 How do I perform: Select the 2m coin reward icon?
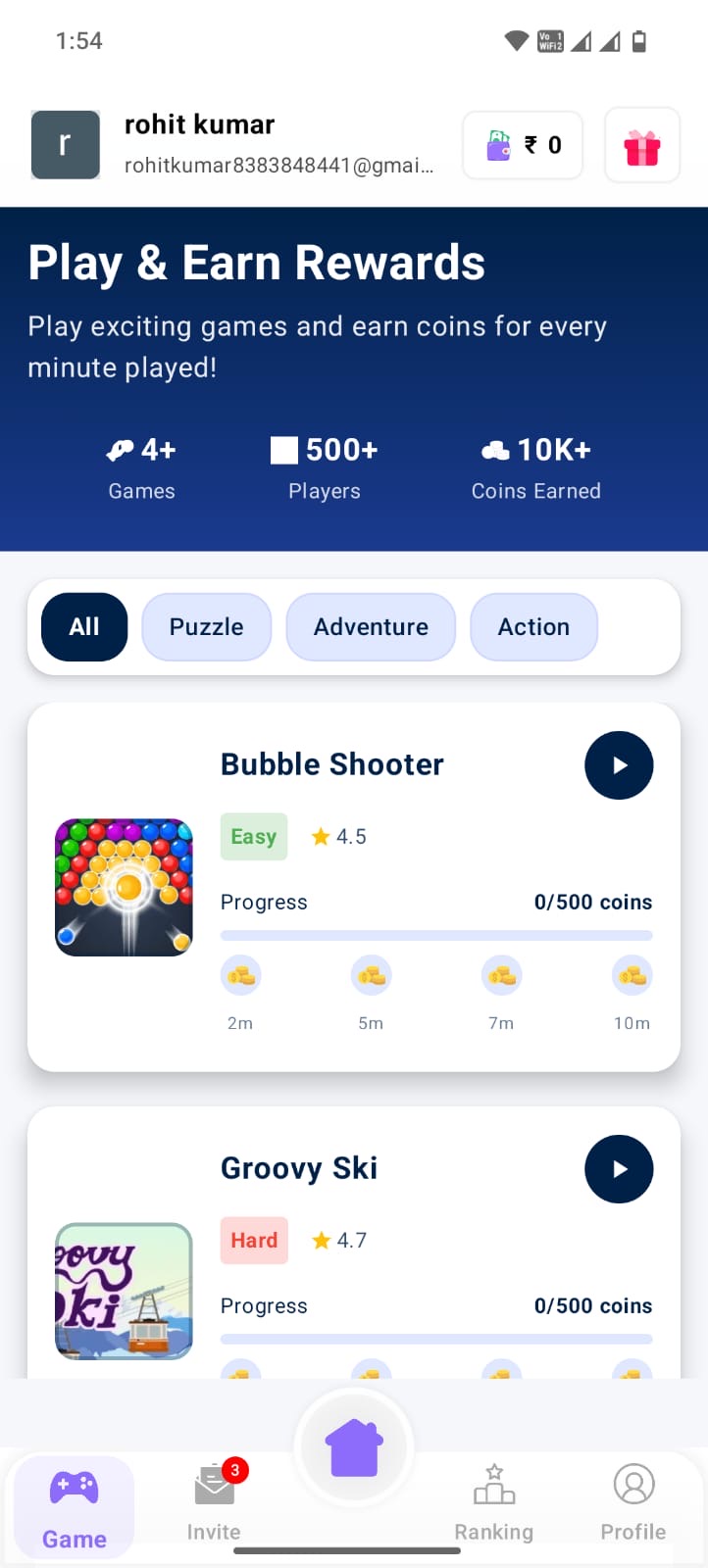click(240, 974)
